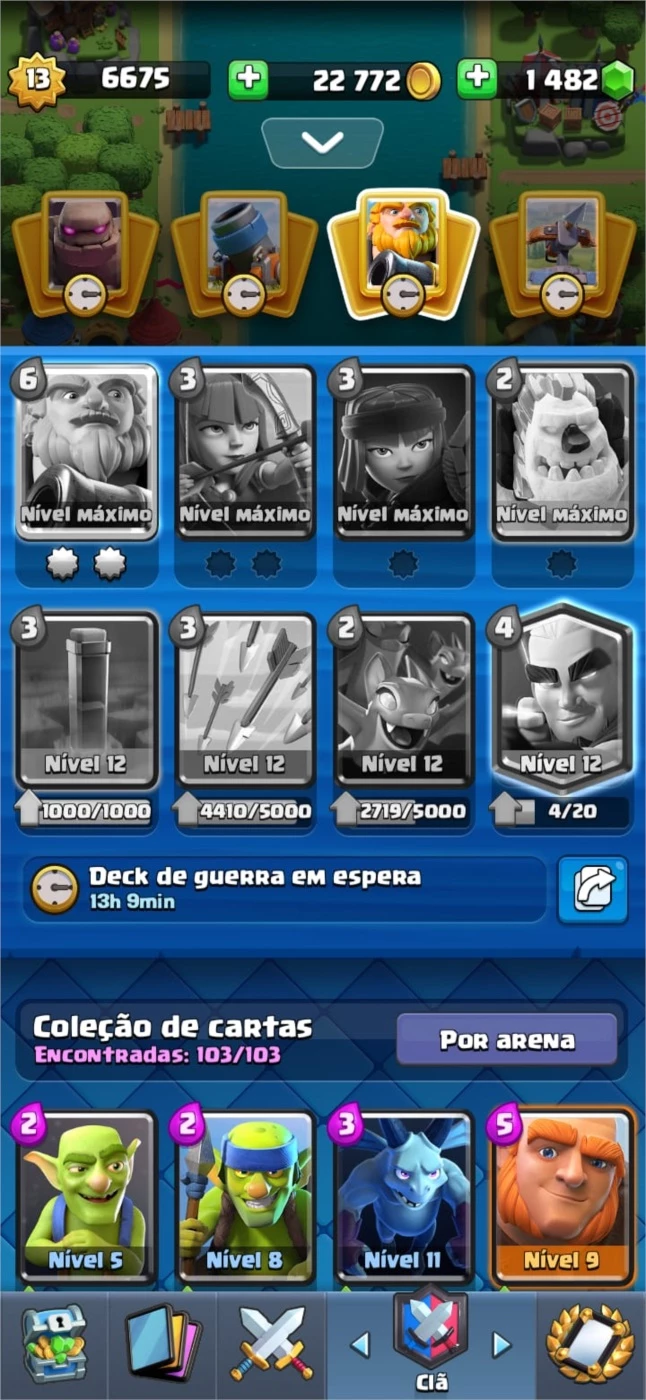
Task: Open the Spear Goblins card Nível 8
Action: coord(244,1197)
